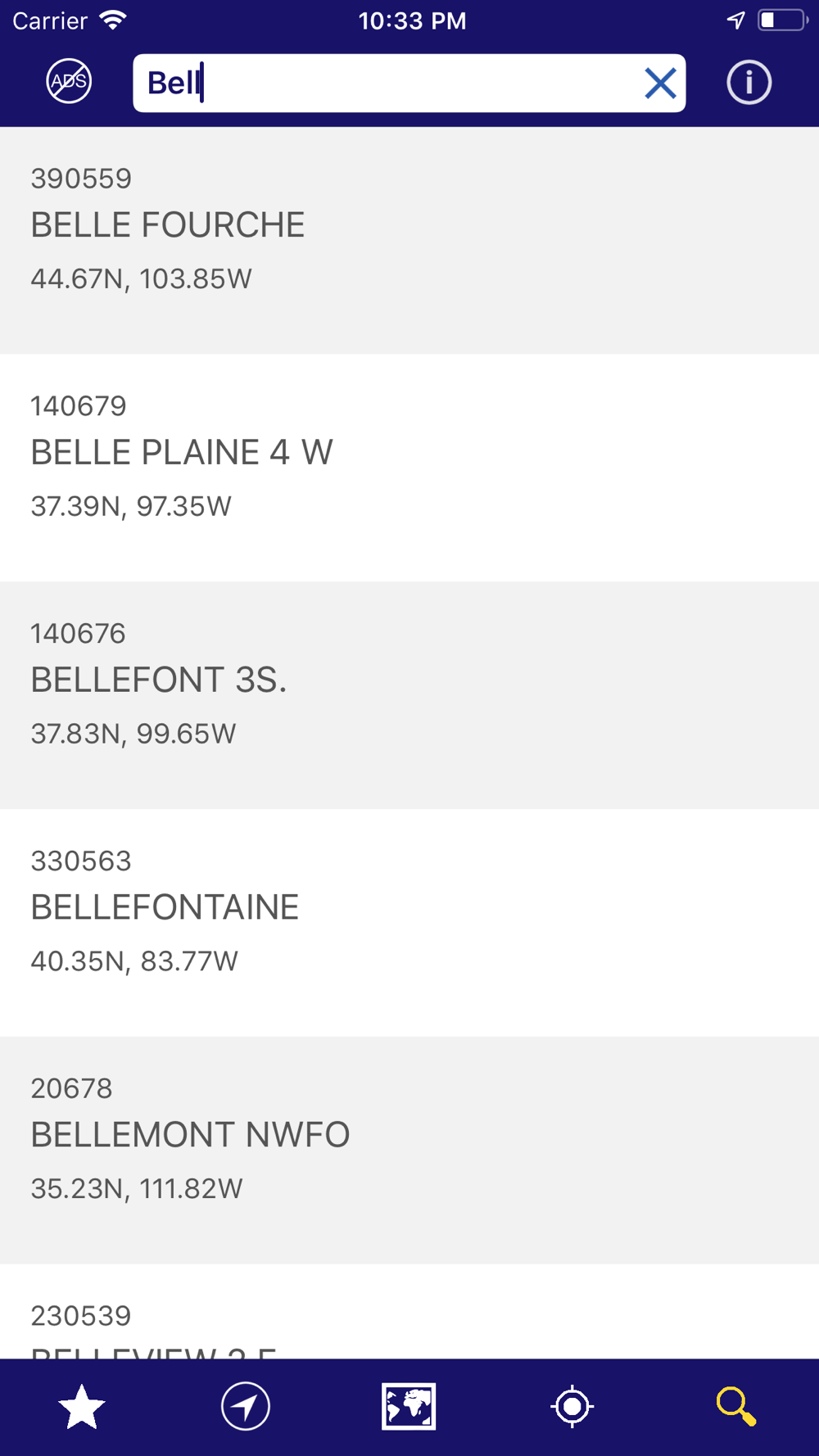This screenshot has height=1456, width=819.
Task: Switch to the navigation arrow tab
Action: click(246, 1407)
